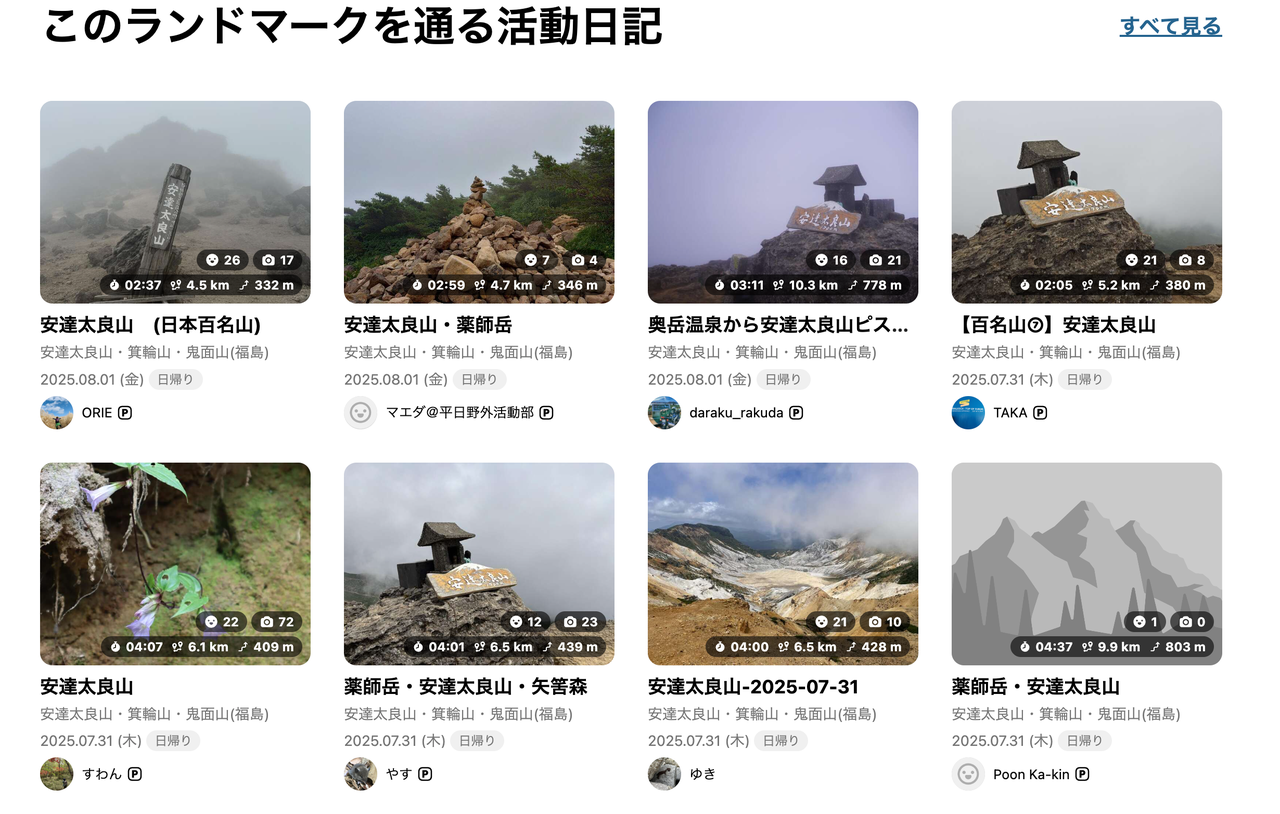View daraku_rakuda's user profile
Image resolution: width=1280 pixels, height=814 pixels.
click(736, 413)
